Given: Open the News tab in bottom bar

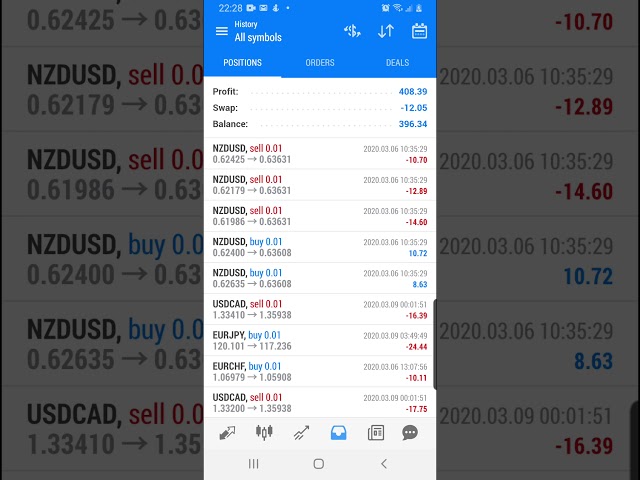Looking at the screenshot, I should pyautogui.click(x=376, y=433).
